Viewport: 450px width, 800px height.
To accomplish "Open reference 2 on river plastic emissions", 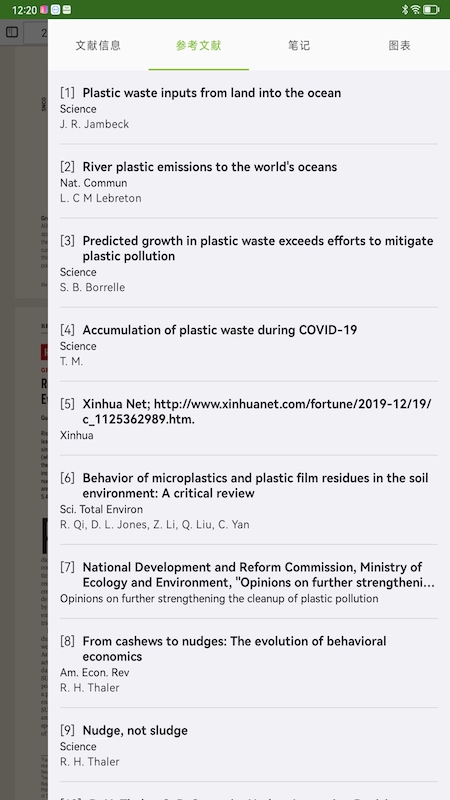I will pyautogui.click(x=249, y=182).
